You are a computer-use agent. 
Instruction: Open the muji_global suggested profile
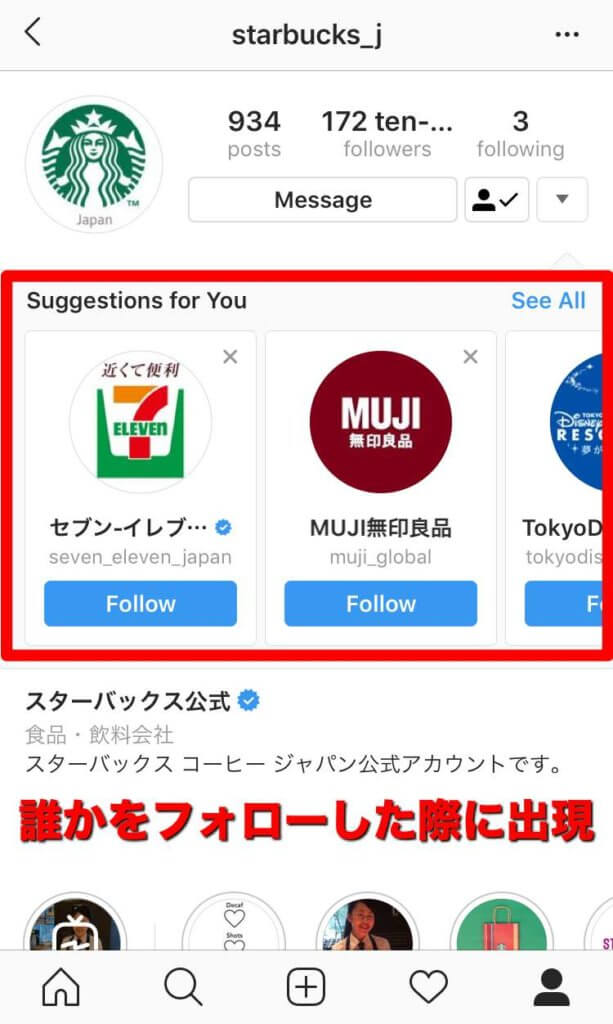coord(380,421)
